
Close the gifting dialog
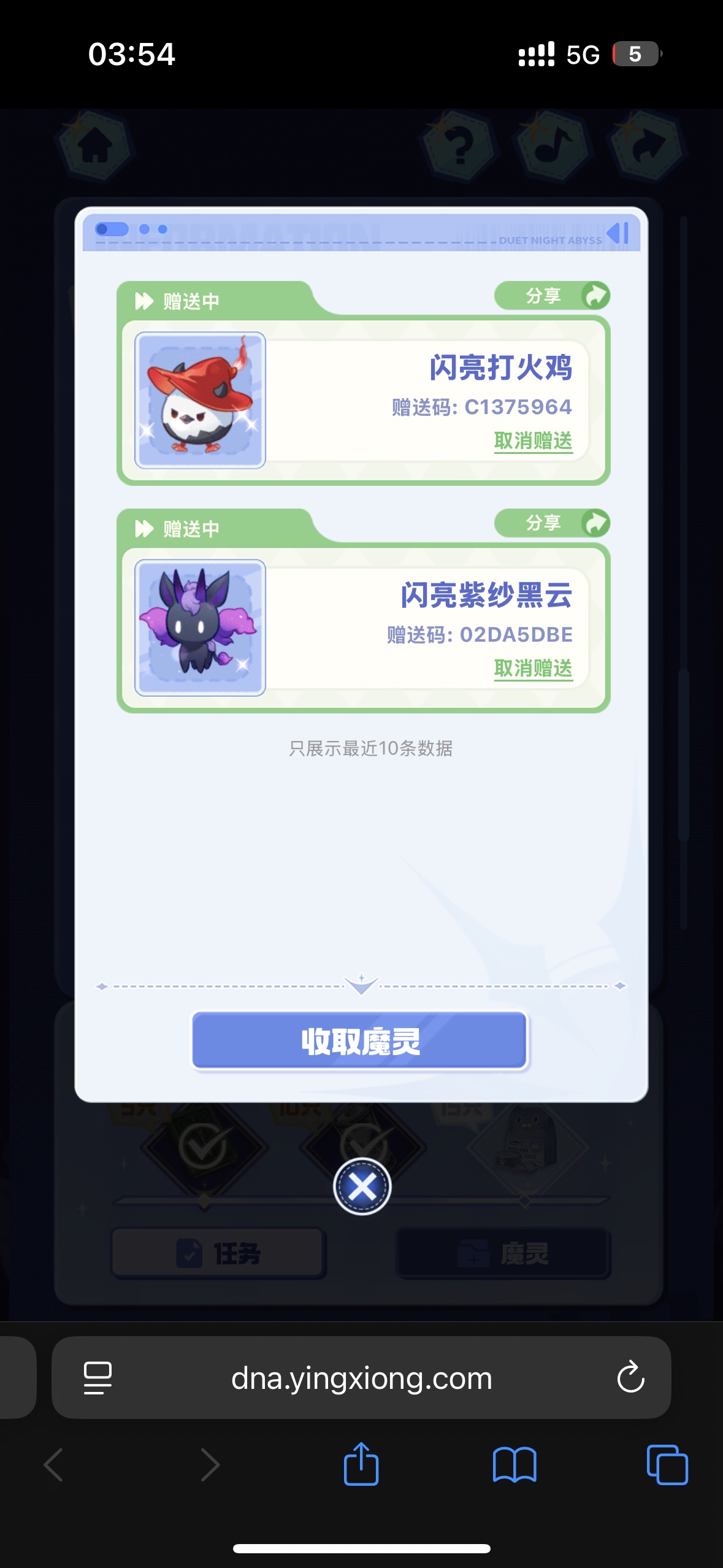(362, 1187)
